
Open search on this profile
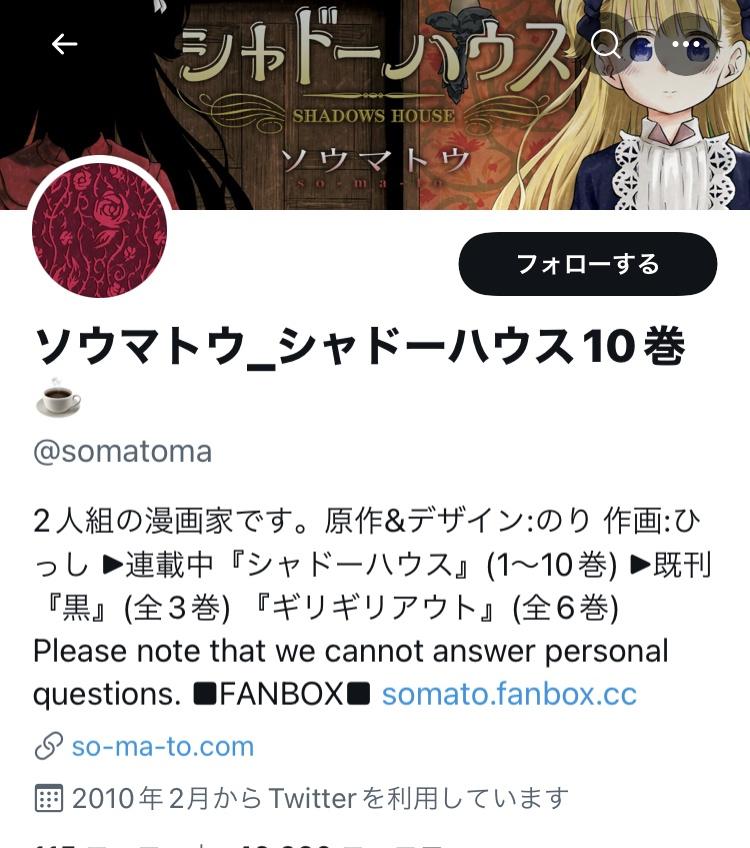tap(606, 44)
